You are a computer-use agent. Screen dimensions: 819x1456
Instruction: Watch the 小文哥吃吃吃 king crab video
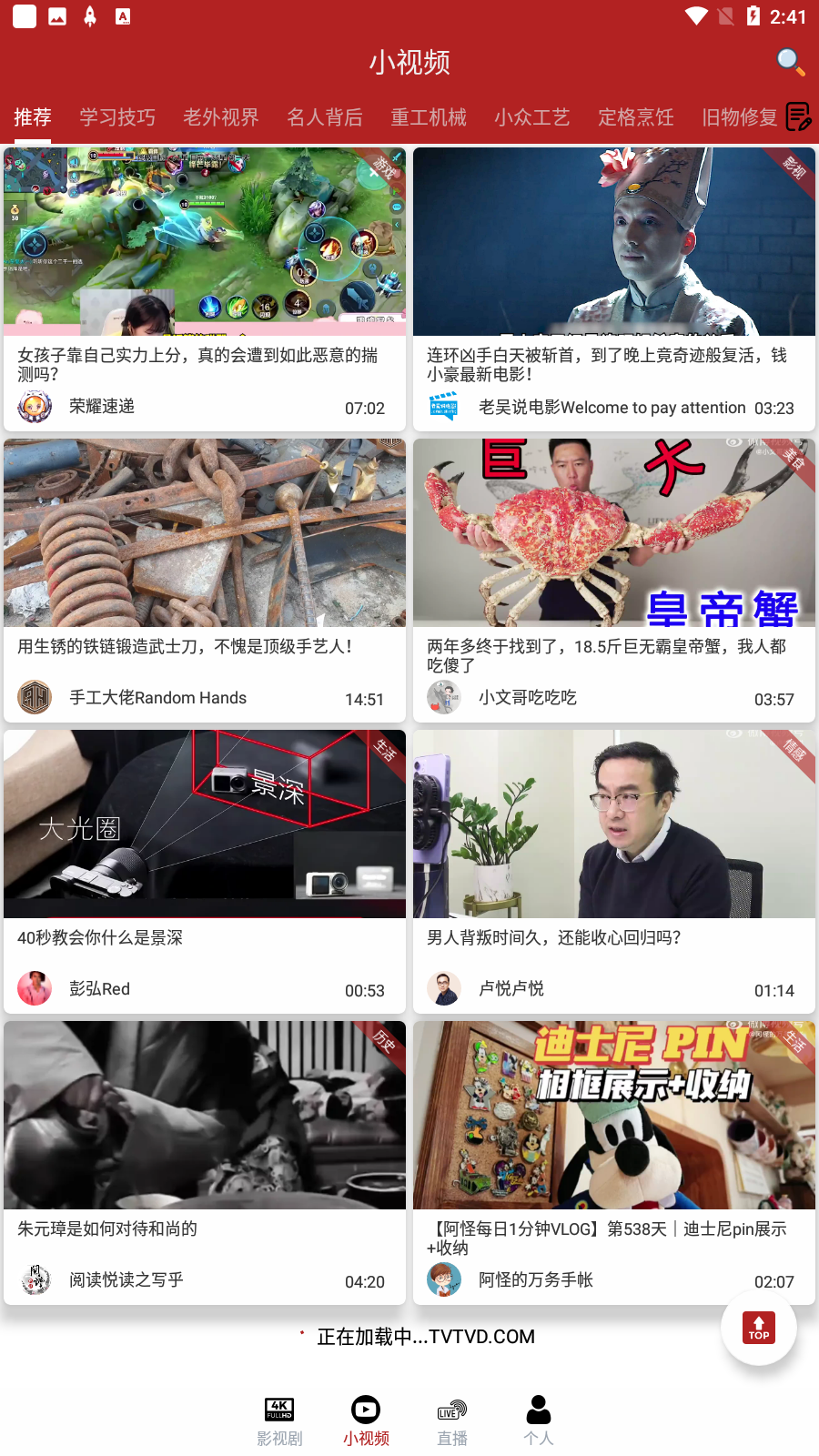pos(614,581)
